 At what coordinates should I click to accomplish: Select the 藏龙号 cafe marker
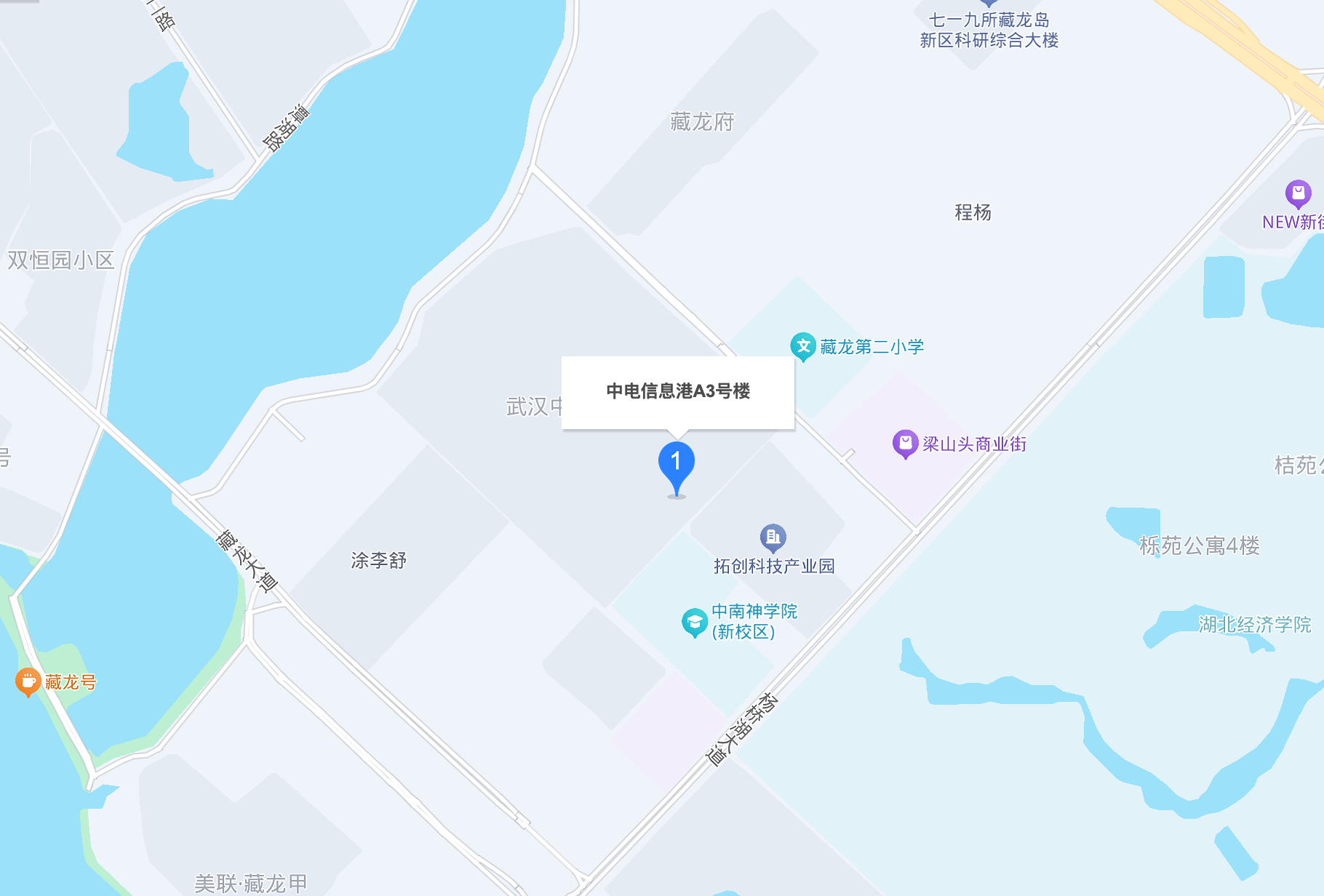[x=28, y=681]
